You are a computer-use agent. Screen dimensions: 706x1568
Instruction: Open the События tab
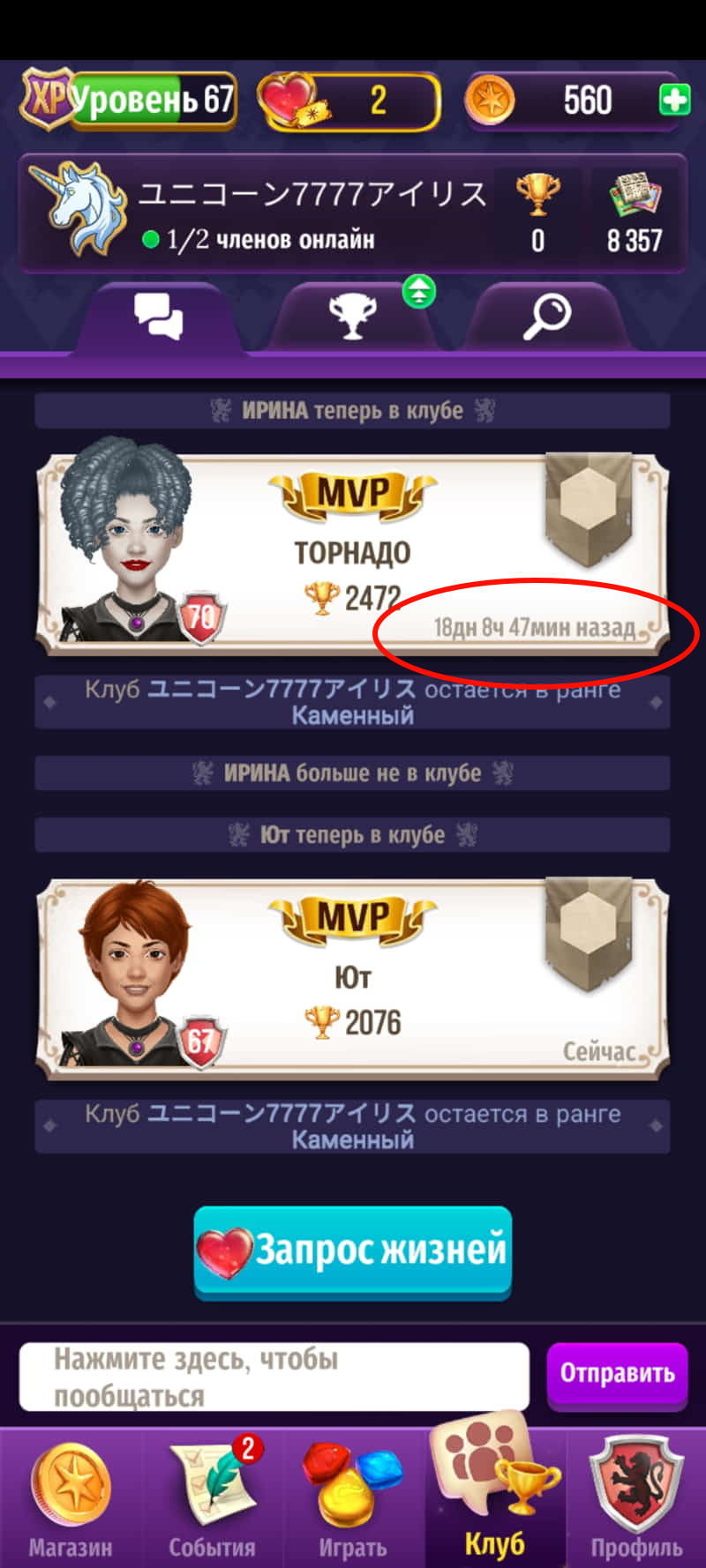(x=212, y=1499)
